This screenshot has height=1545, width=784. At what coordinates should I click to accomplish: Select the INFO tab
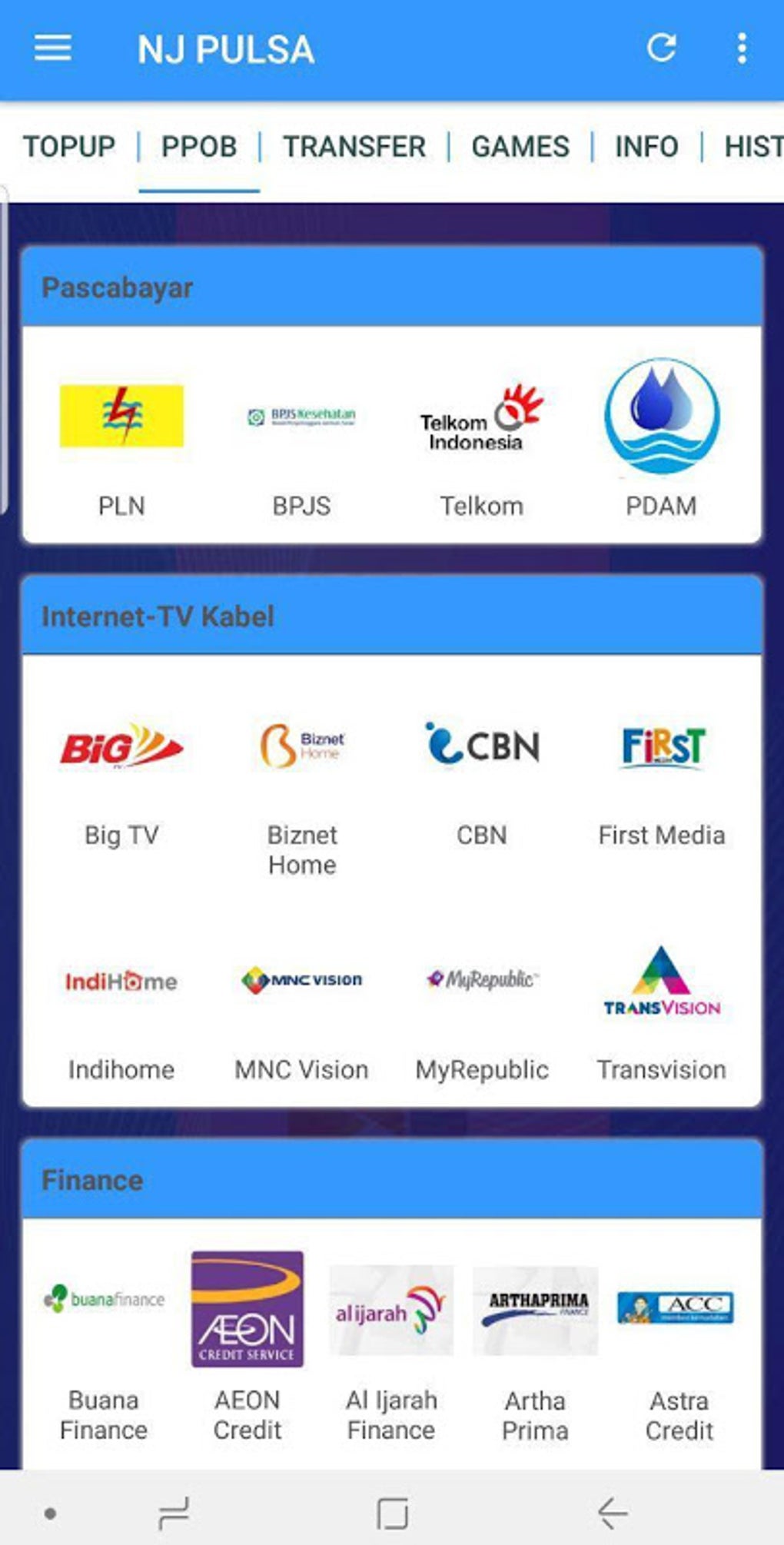click(646, 146)
